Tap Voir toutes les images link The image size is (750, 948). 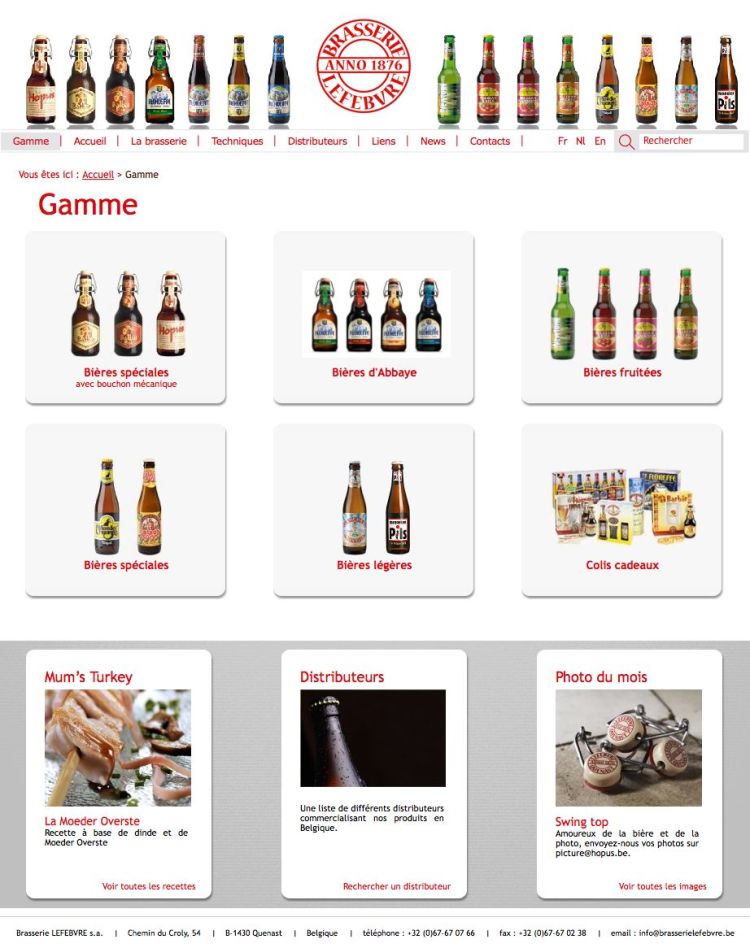coord(662,886)
